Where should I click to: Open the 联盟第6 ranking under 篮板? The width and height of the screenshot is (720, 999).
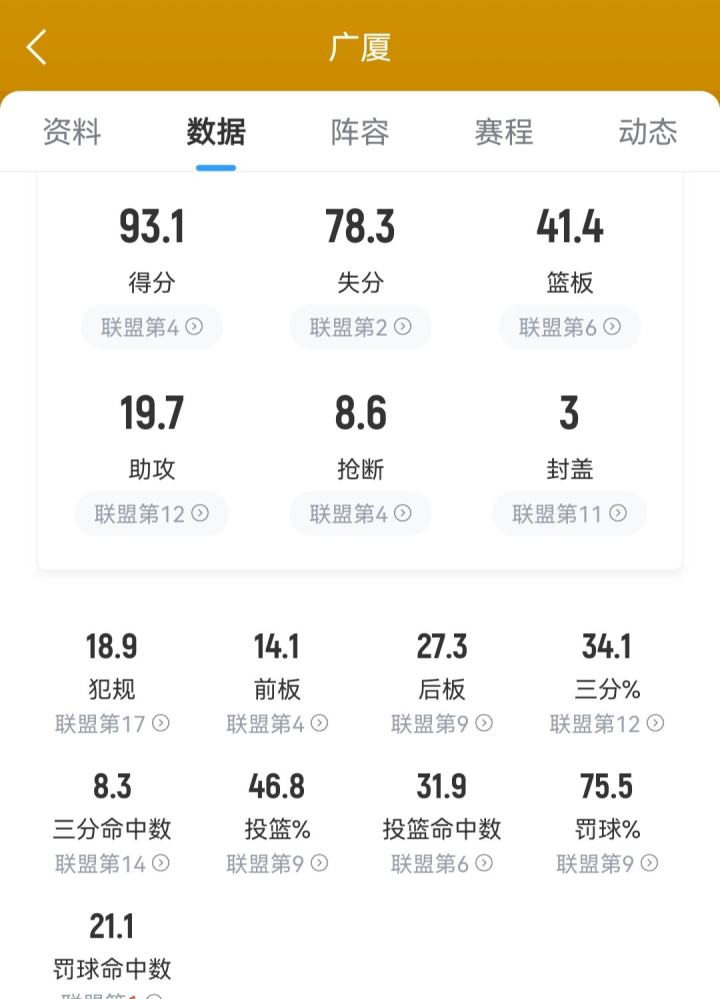tap(570, 327)
